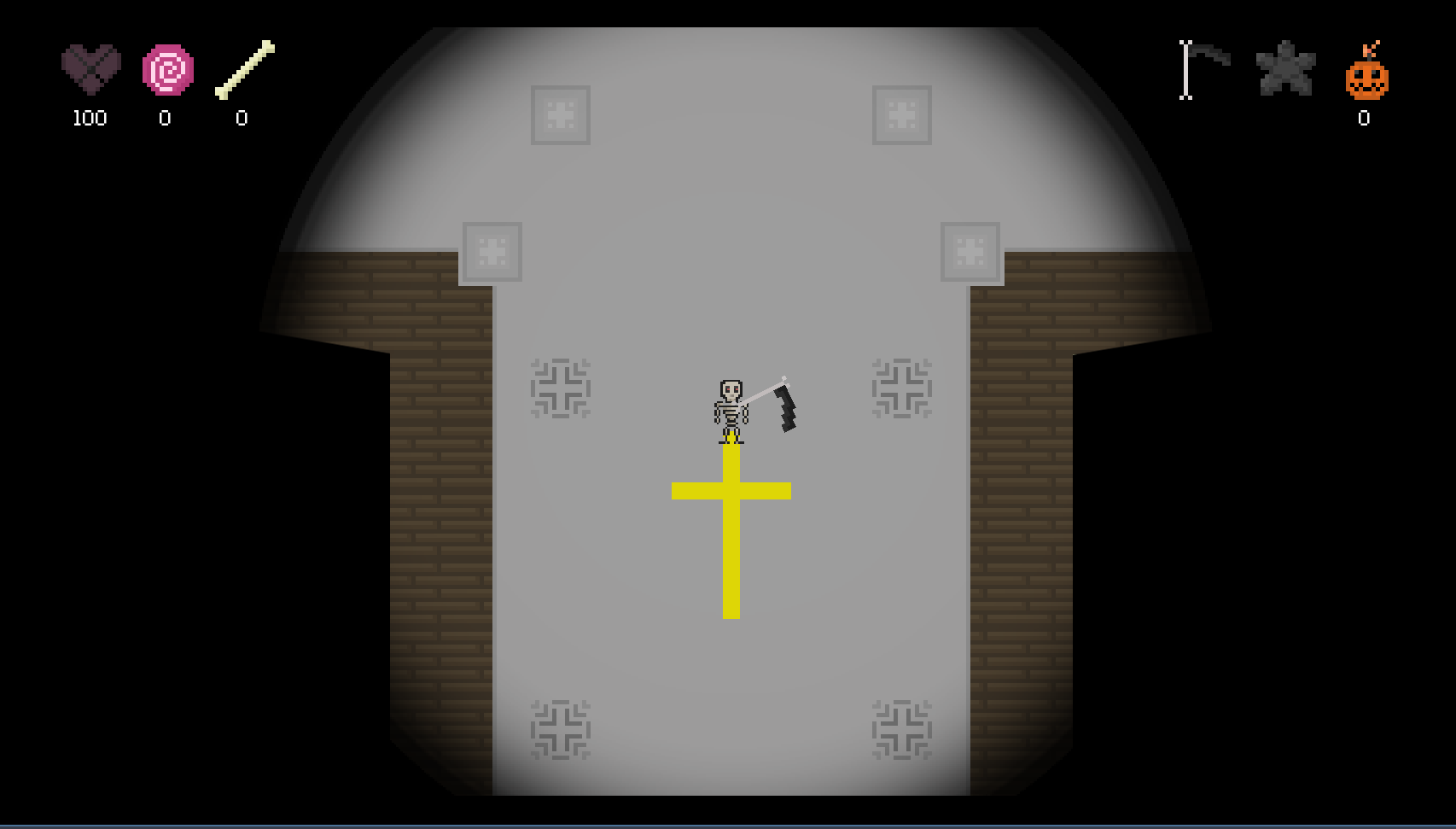Select the dark star weapon slot

(1285, 69)
